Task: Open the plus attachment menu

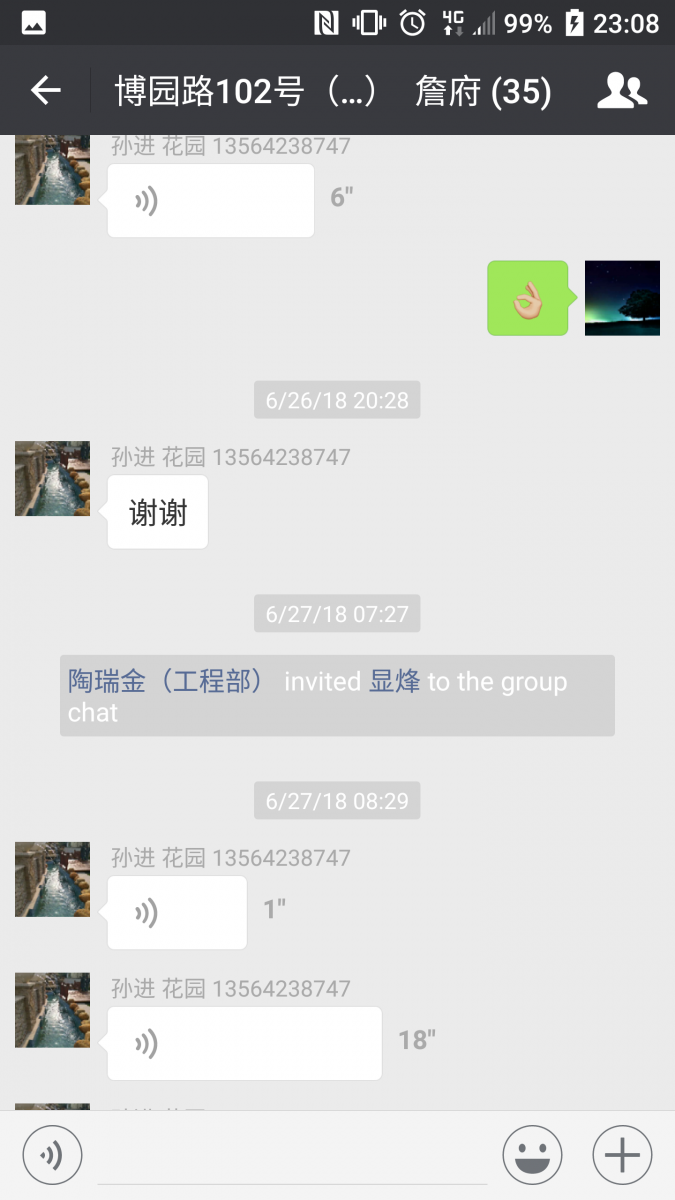Action: point(622,1155)
